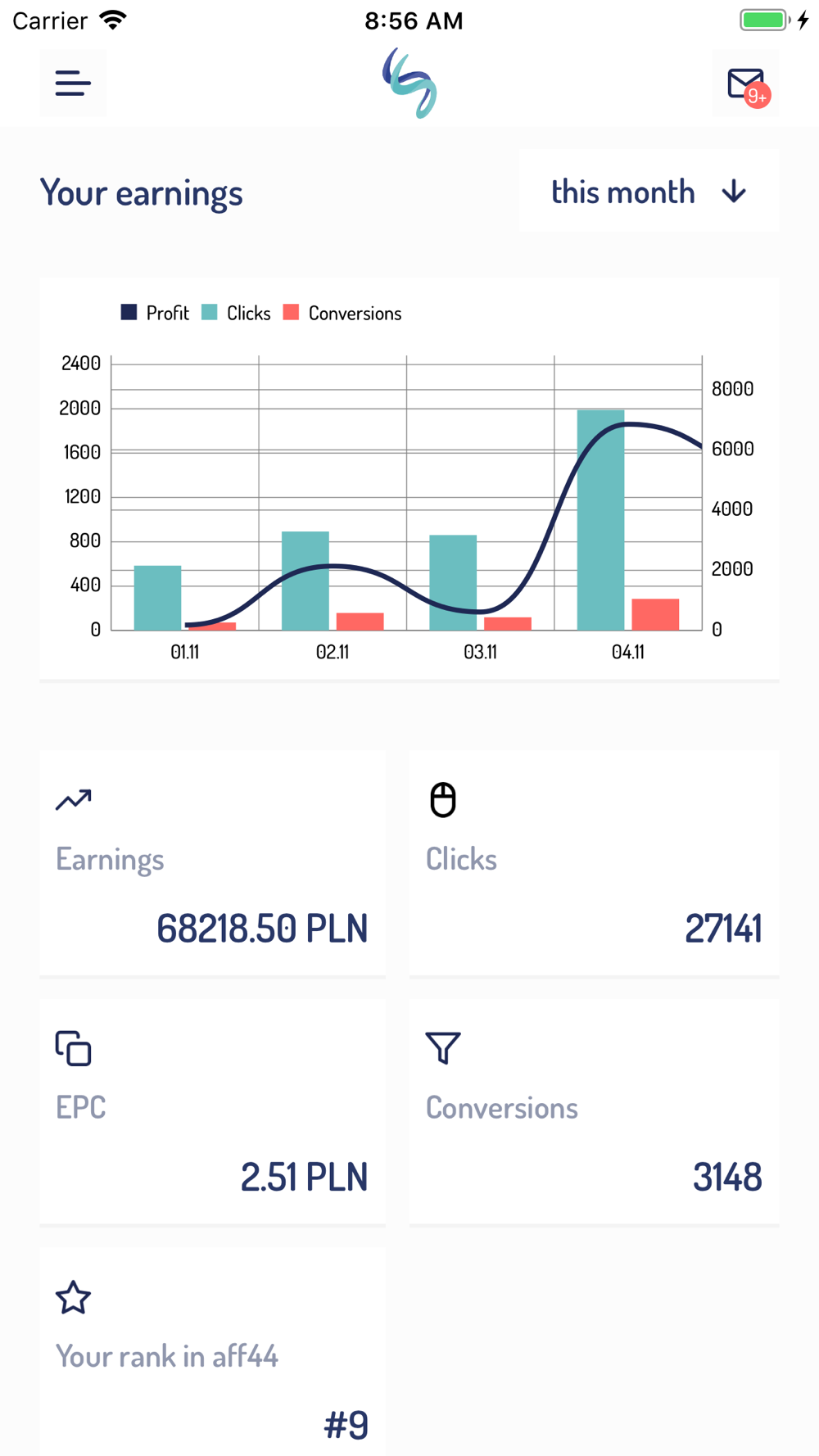Open the Clicks stat card
The width and height of the screenshot is (819, 1456).
(594, 863)
